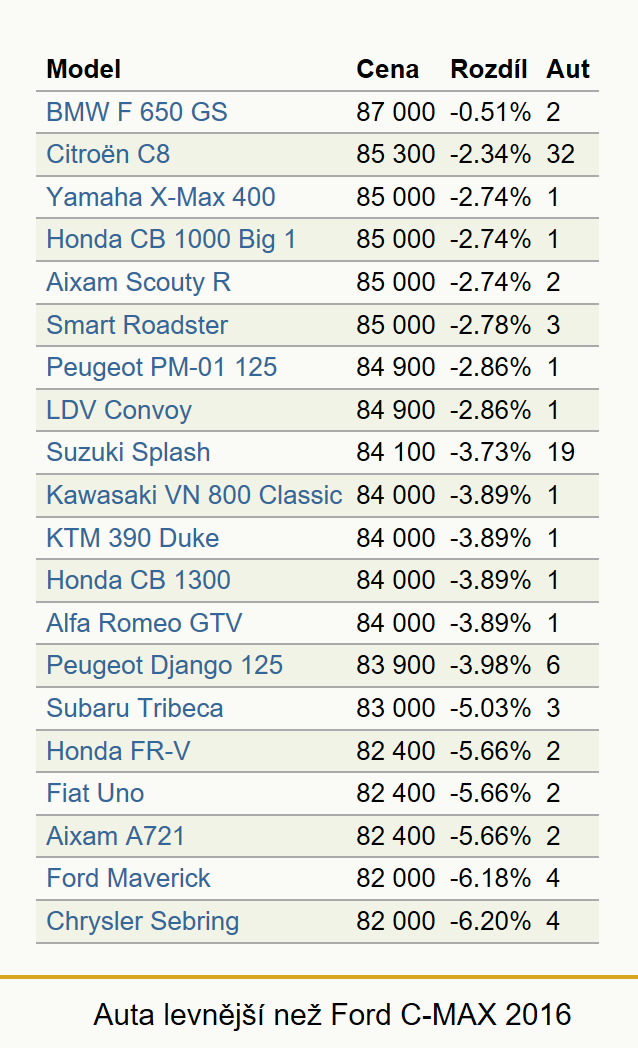This screenshot has height=1048, width=638.
Task: Tap the Honda FR-V link
Action: [x=118, y=751]
